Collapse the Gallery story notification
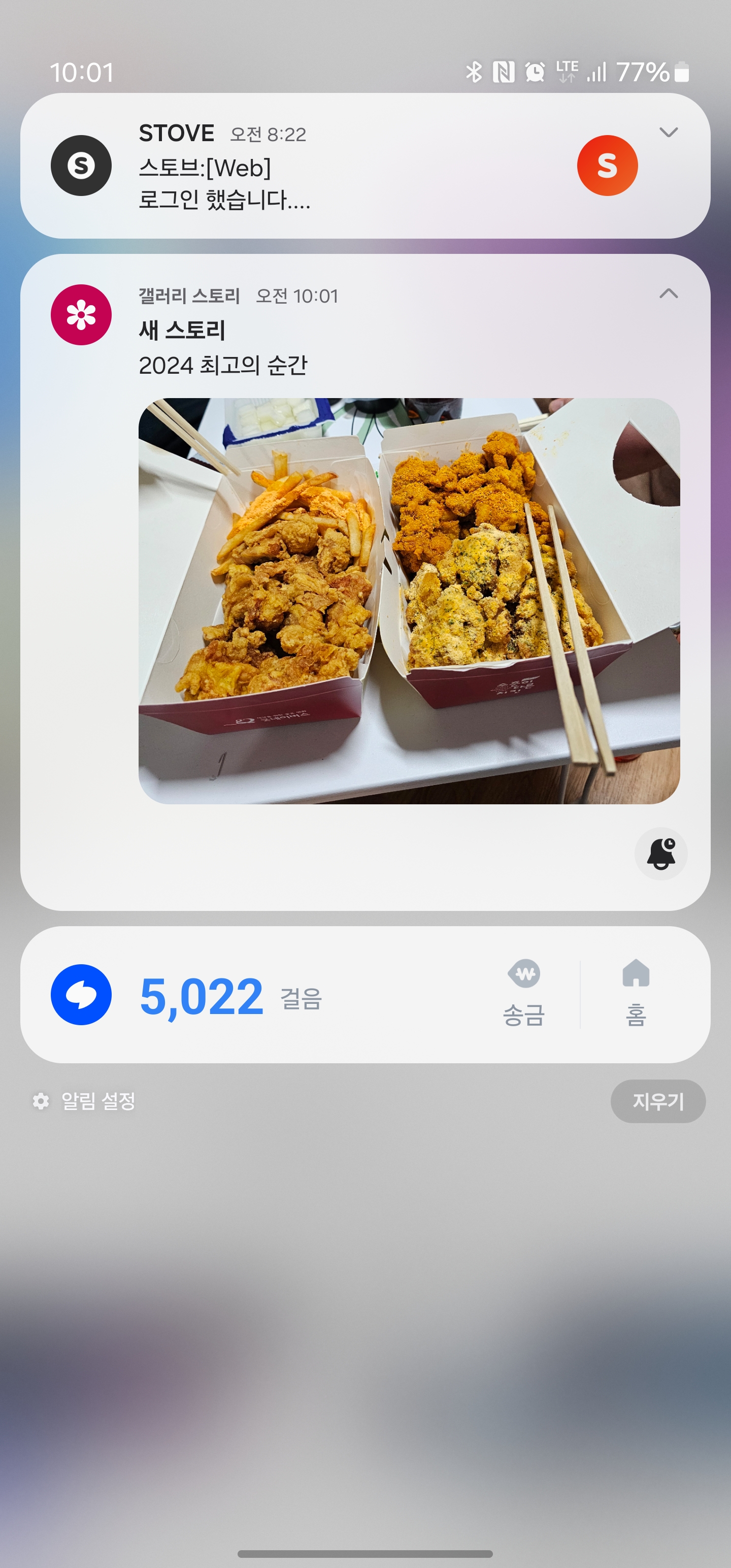Screen dimensions: 731x1568 tap(669, 294)
